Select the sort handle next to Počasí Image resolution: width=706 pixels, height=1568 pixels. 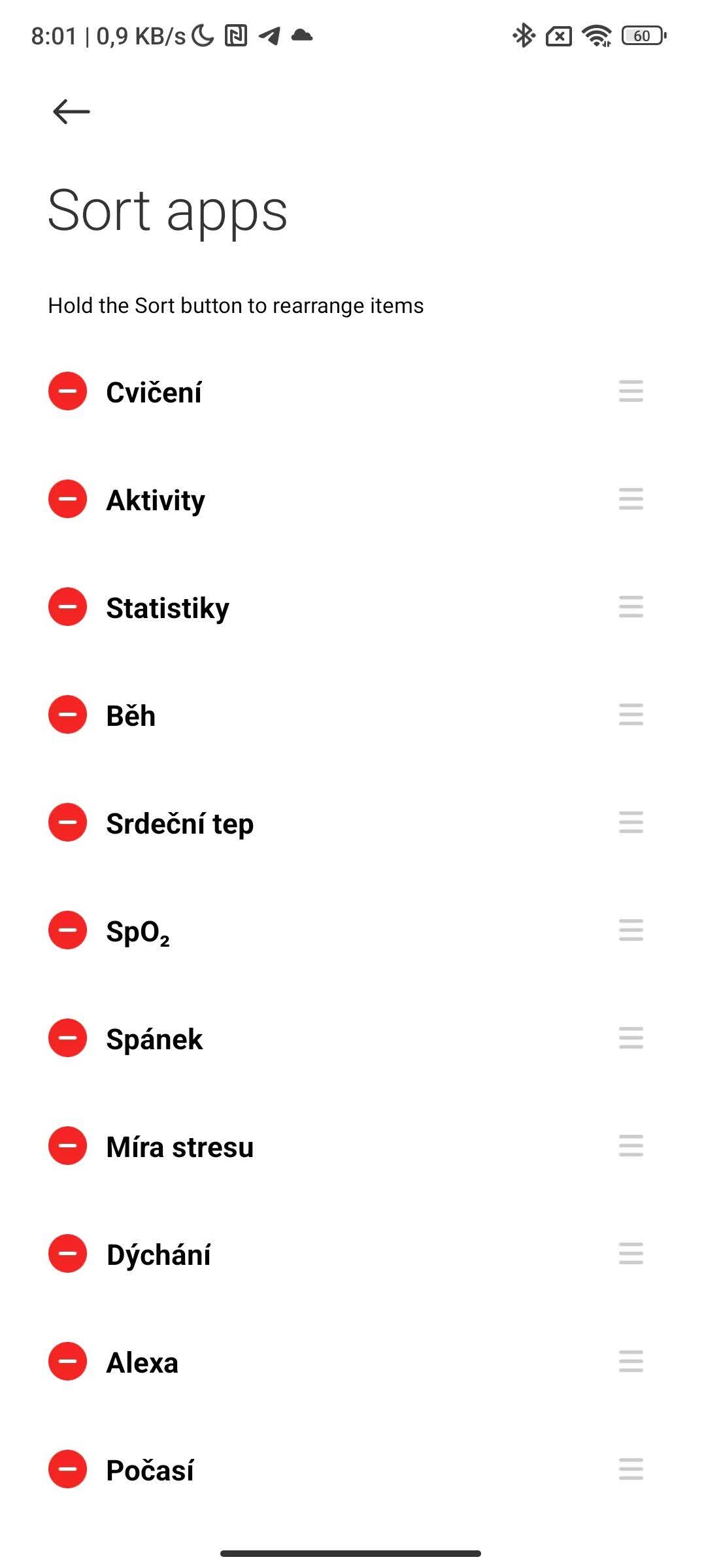pyautogui.click(x=631, y=1469)
